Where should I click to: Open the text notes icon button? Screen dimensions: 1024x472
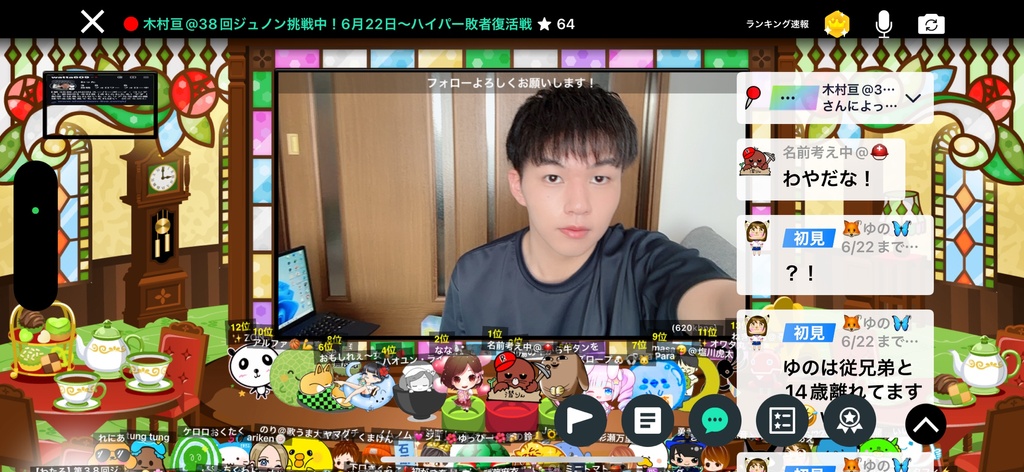[647, 421]
